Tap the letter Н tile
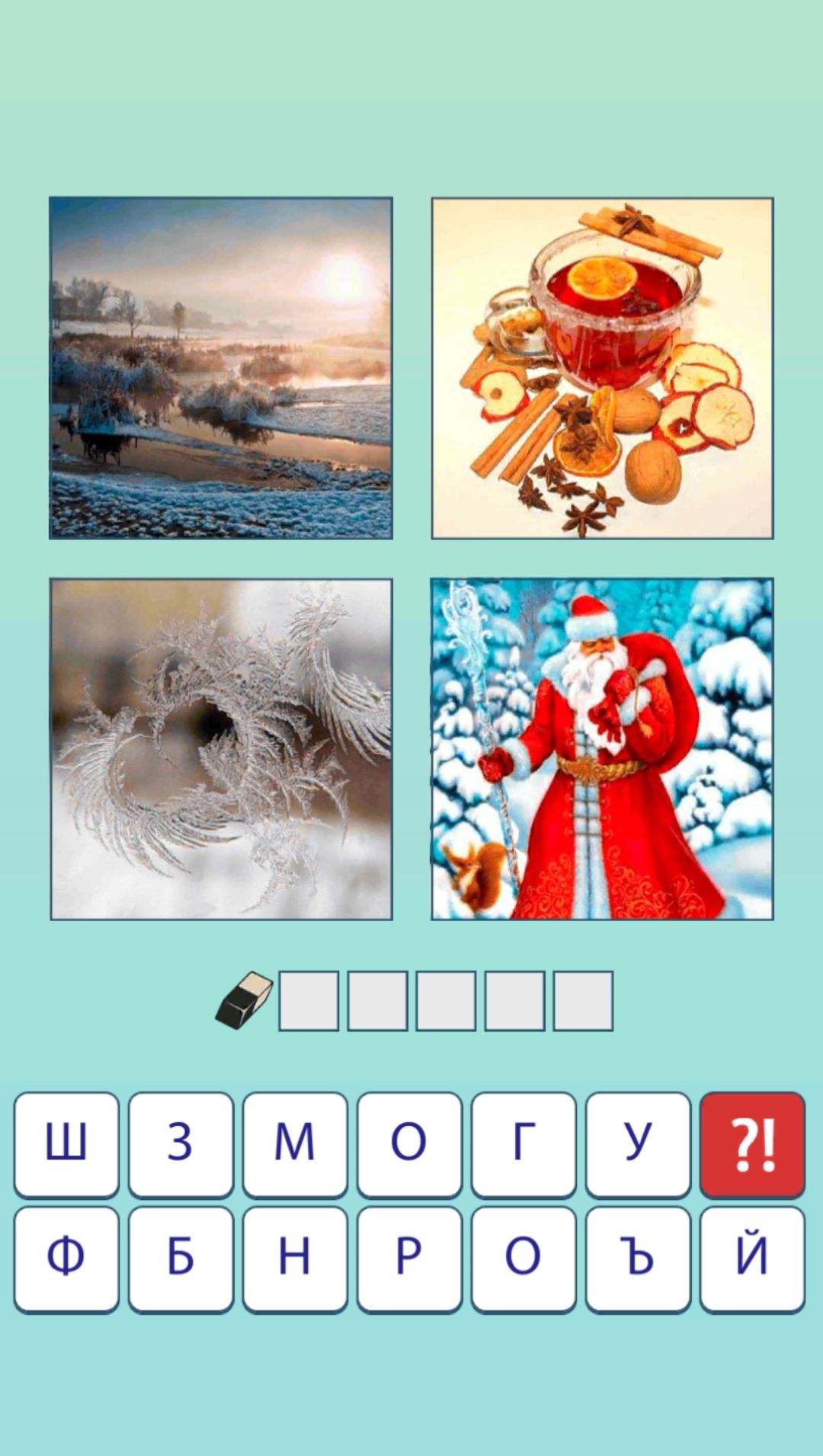This screenshot has height=1456, width=823. [x=295, y=1257]
